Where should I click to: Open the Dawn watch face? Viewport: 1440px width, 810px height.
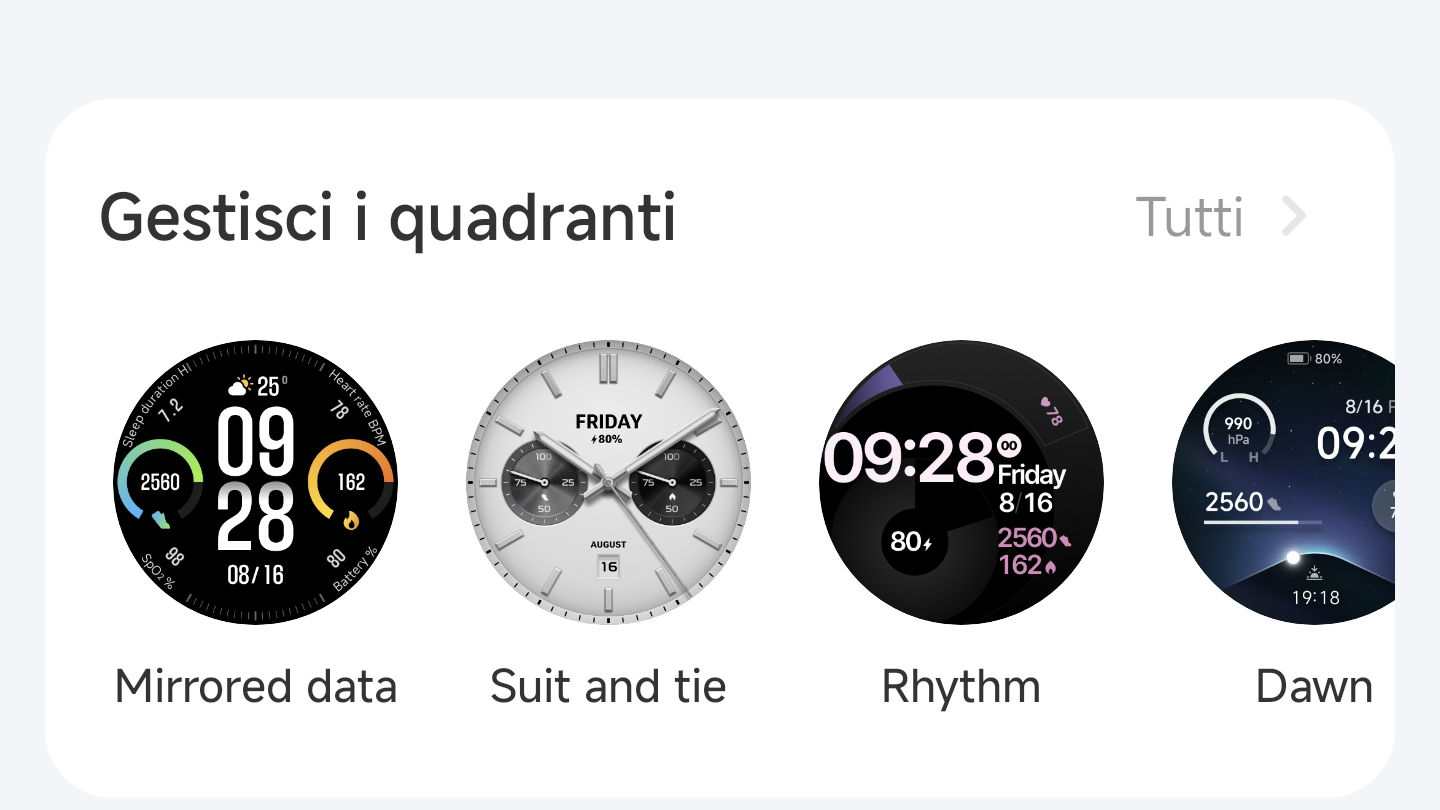point(1290,483)
